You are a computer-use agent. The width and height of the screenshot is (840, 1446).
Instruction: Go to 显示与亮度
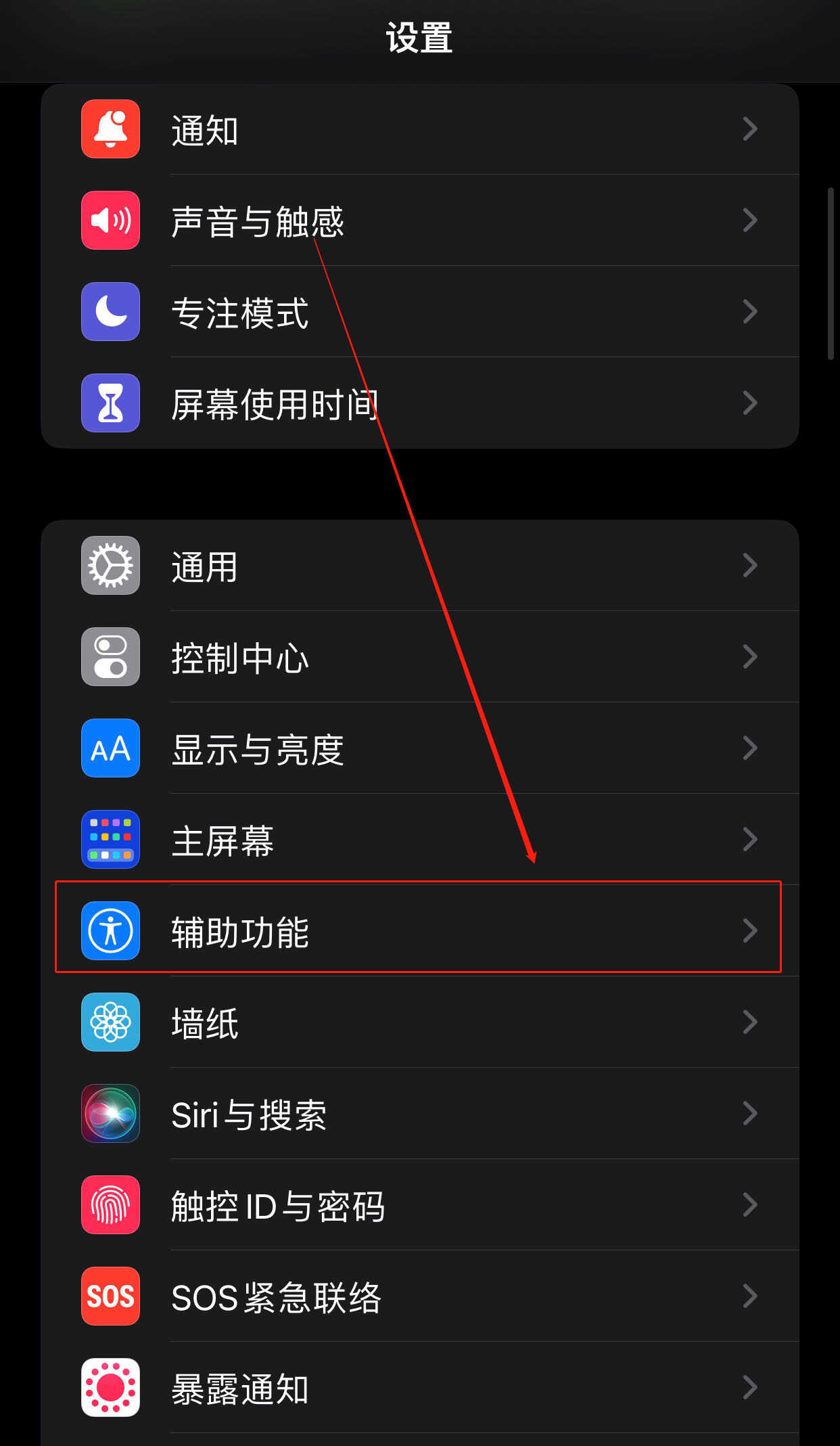[419, 749]
